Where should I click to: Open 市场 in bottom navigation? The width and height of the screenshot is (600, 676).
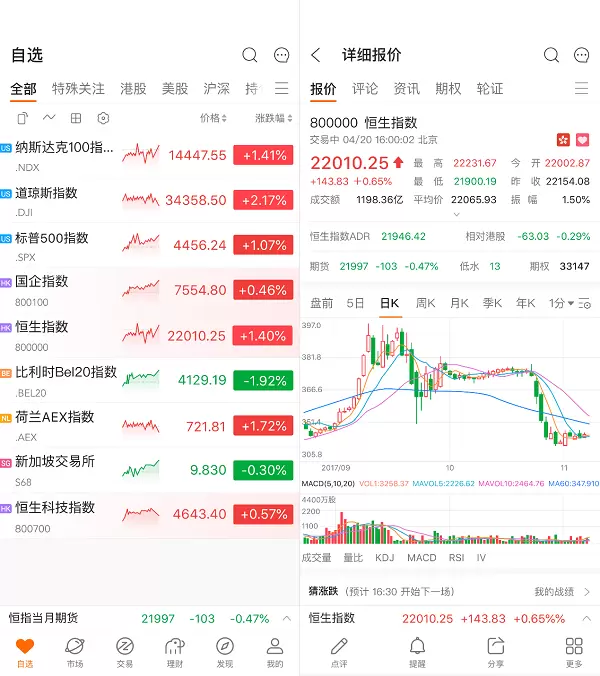pyautogui.click(x=75, y=652)
